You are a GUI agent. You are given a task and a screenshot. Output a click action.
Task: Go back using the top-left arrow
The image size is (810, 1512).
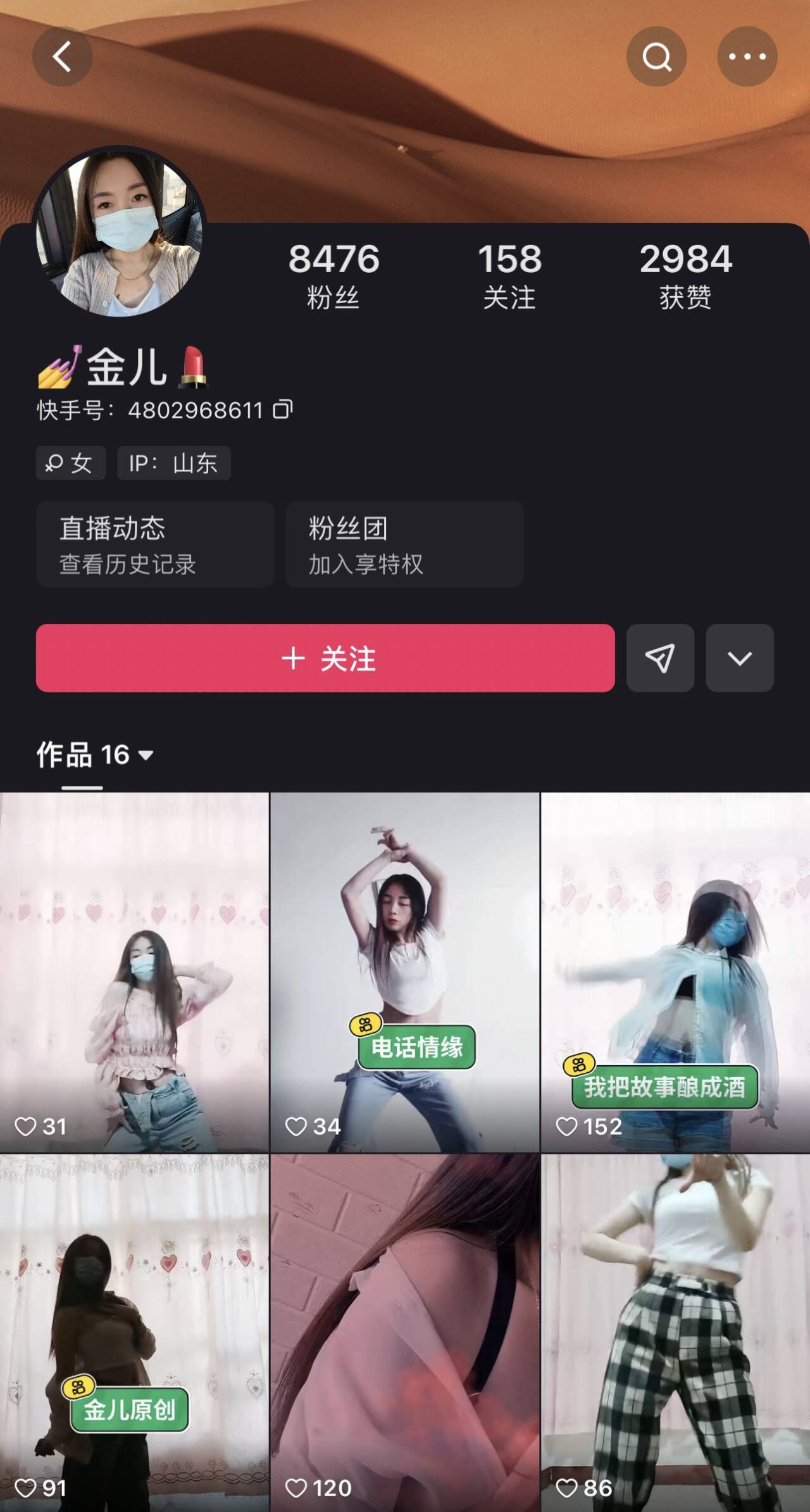(x=62, y=57)
